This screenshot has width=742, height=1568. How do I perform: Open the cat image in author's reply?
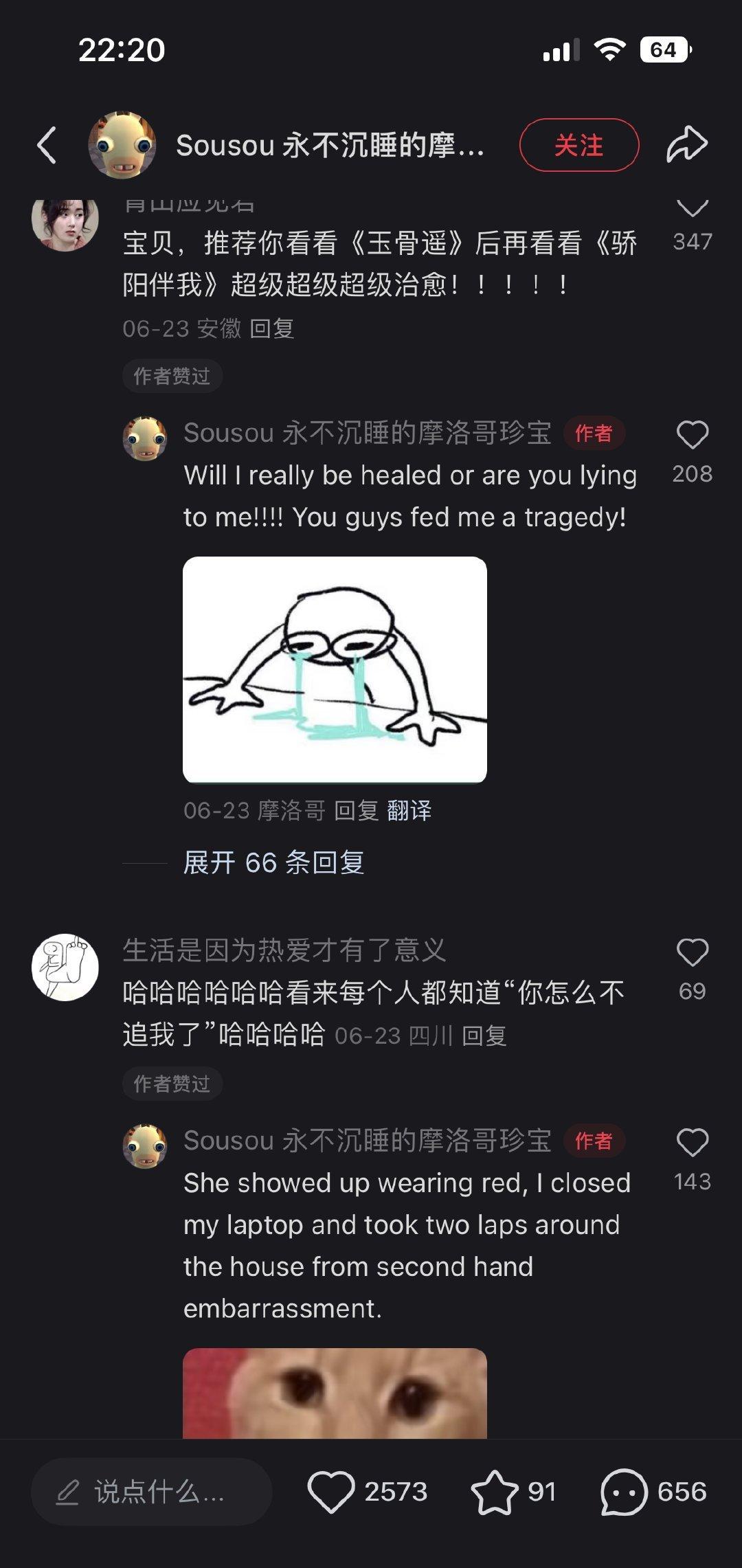click(335, 1393)
